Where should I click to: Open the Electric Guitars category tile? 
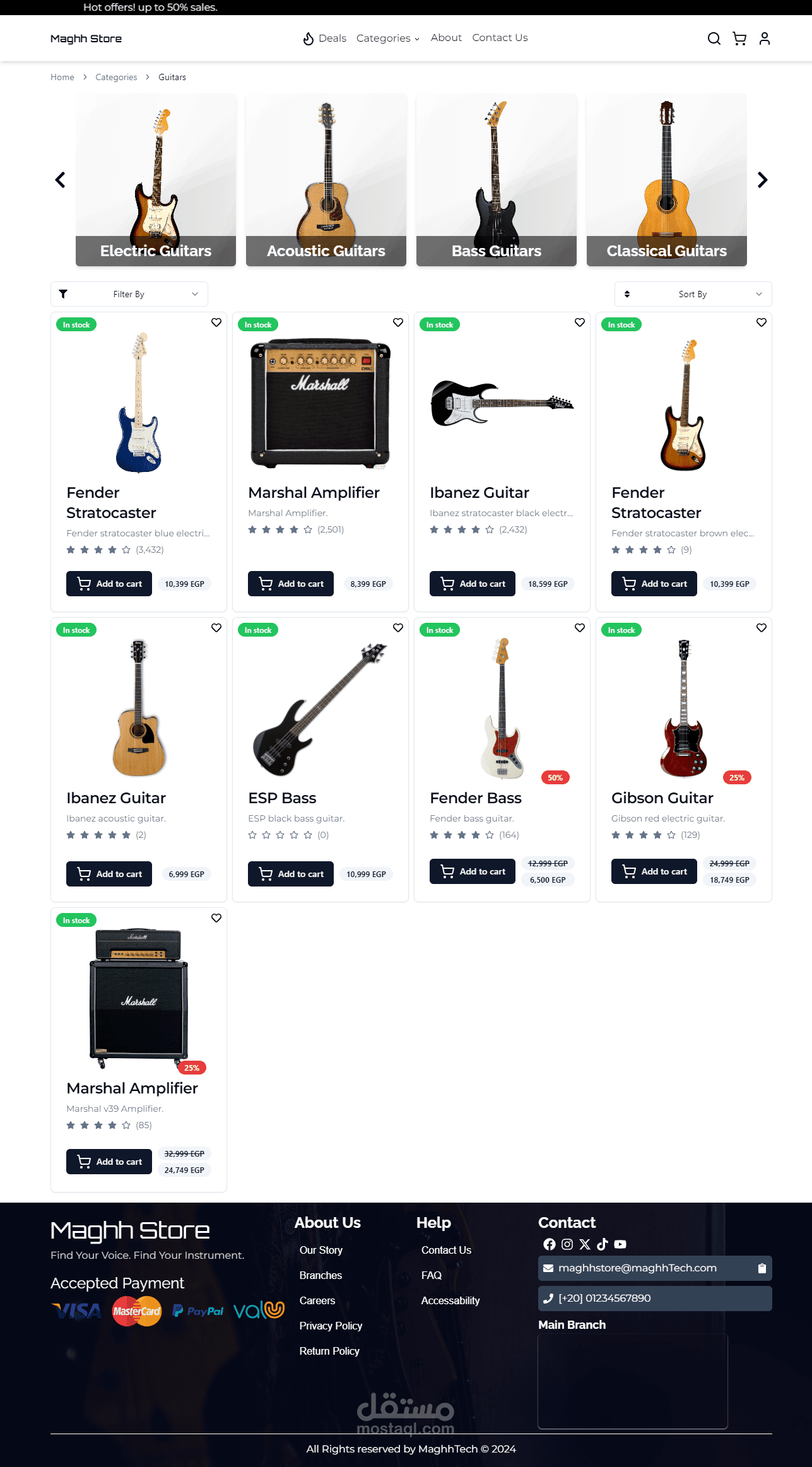pos(156,180)
